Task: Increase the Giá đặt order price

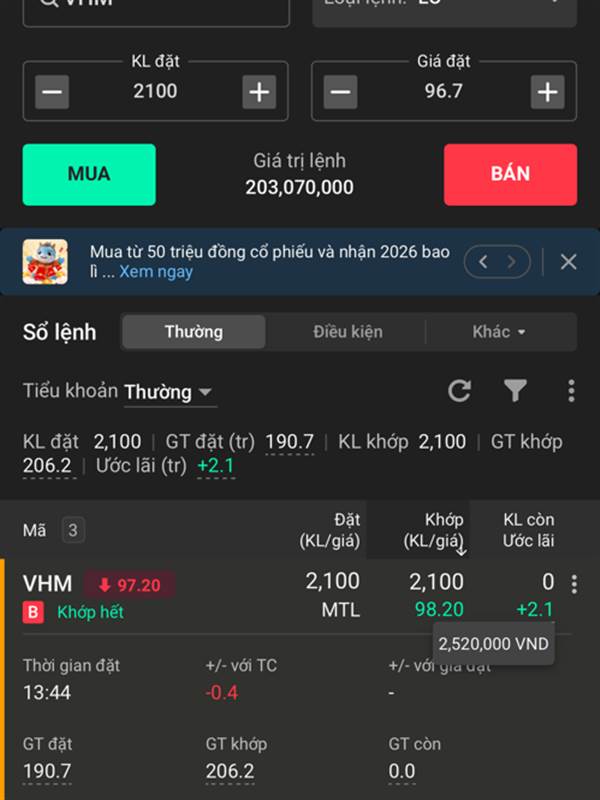Action: tap(547, 92)
